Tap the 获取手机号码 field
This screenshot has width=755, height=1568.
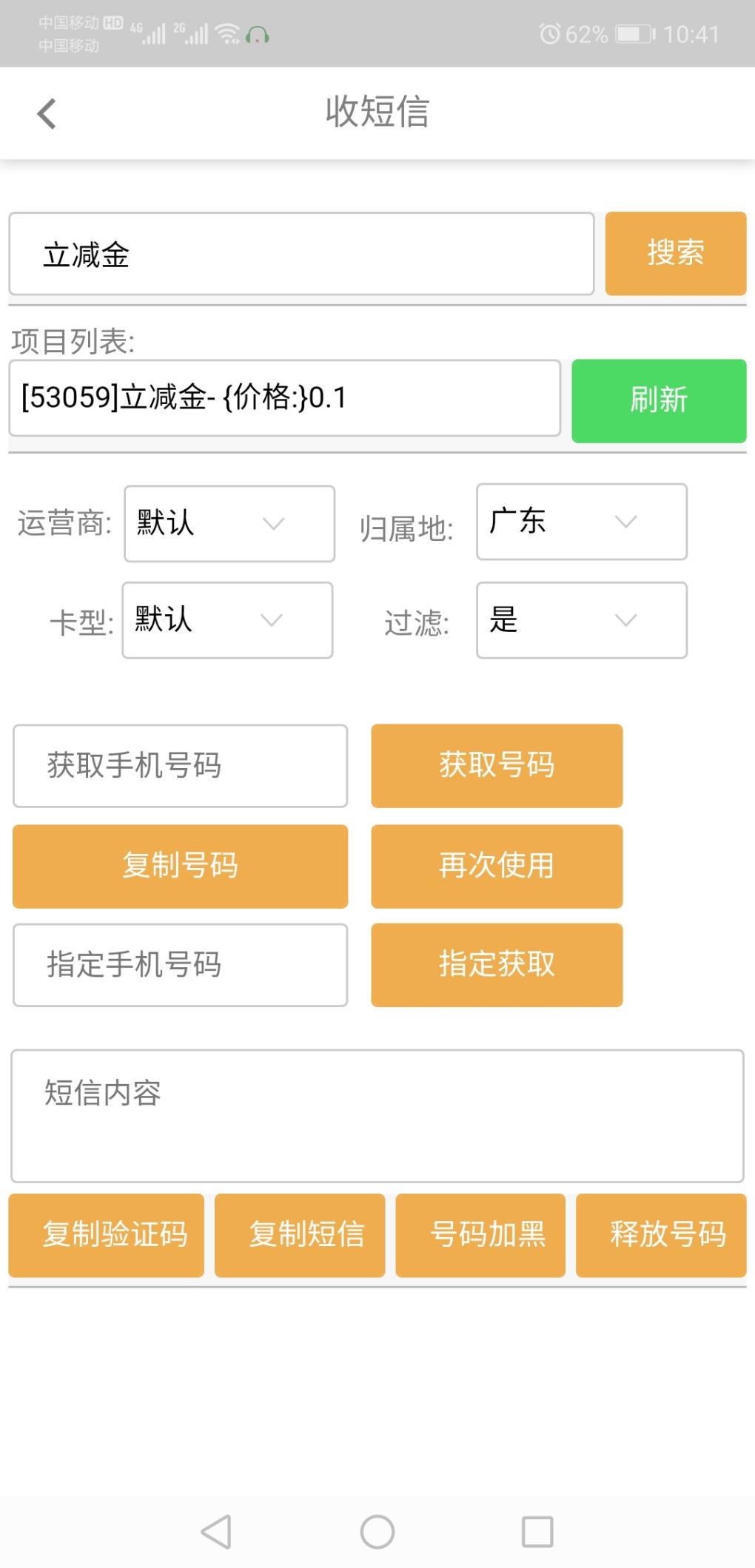coord(180,765)
